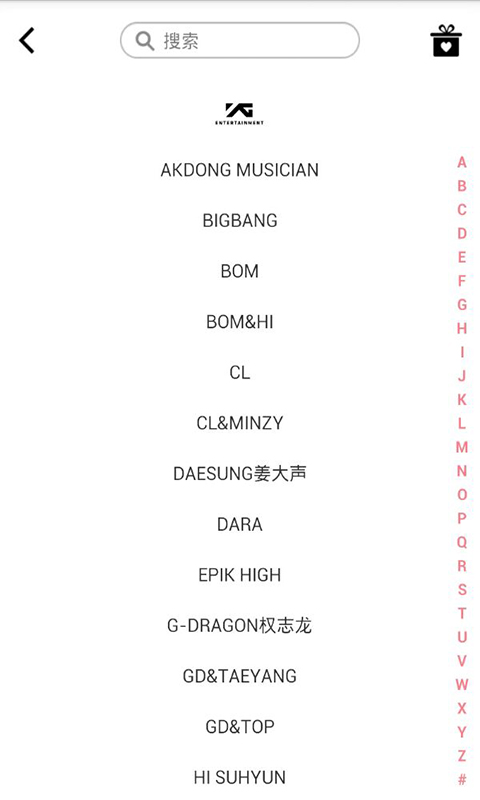Select CL&MINZY
The image size is (480, 800).
240,423
